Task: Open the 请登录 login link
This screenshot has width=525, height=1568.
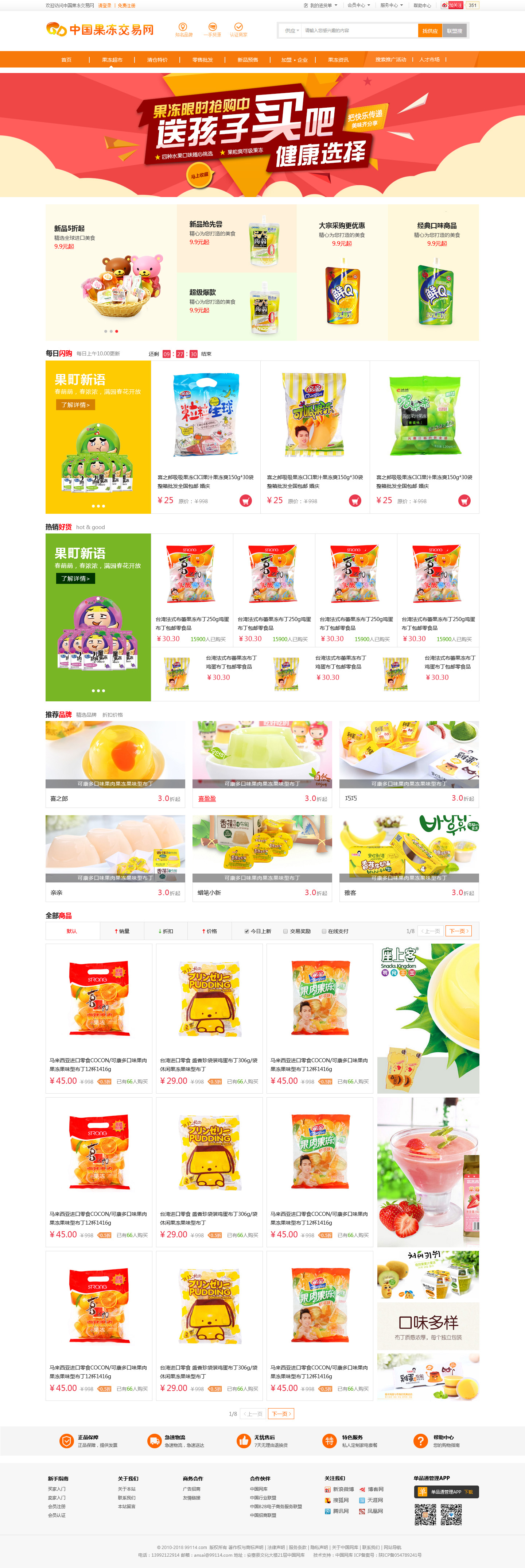Action: [105, 5]
